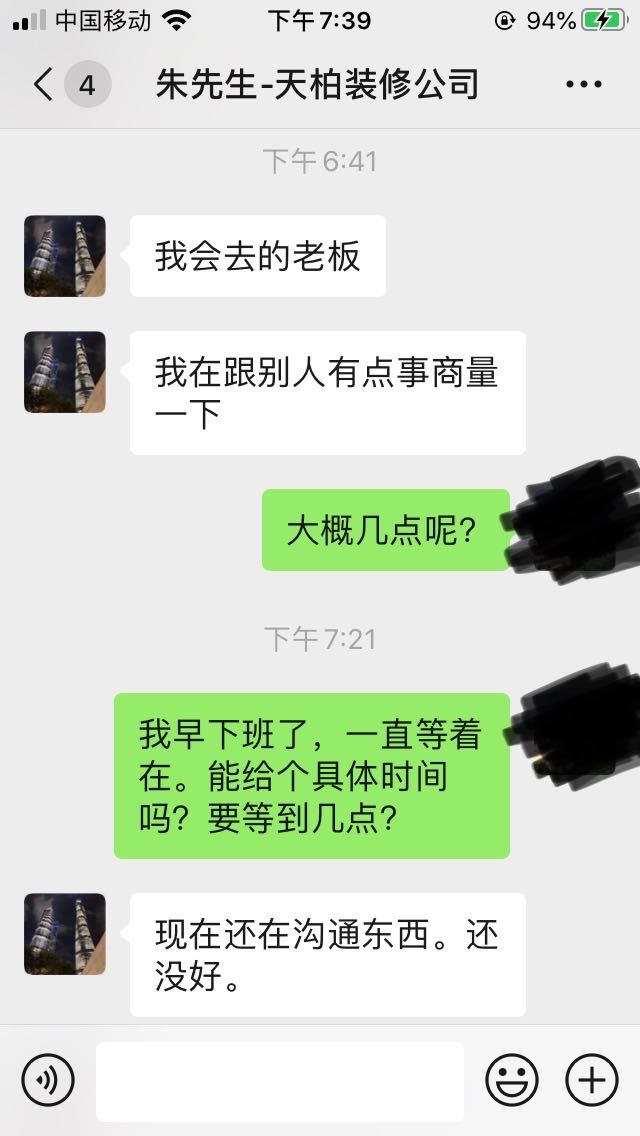This screenshot has width=640, height=1136.
Task: Tap the avatar beside "我会去的老板"
Action: tap(65, 256)
